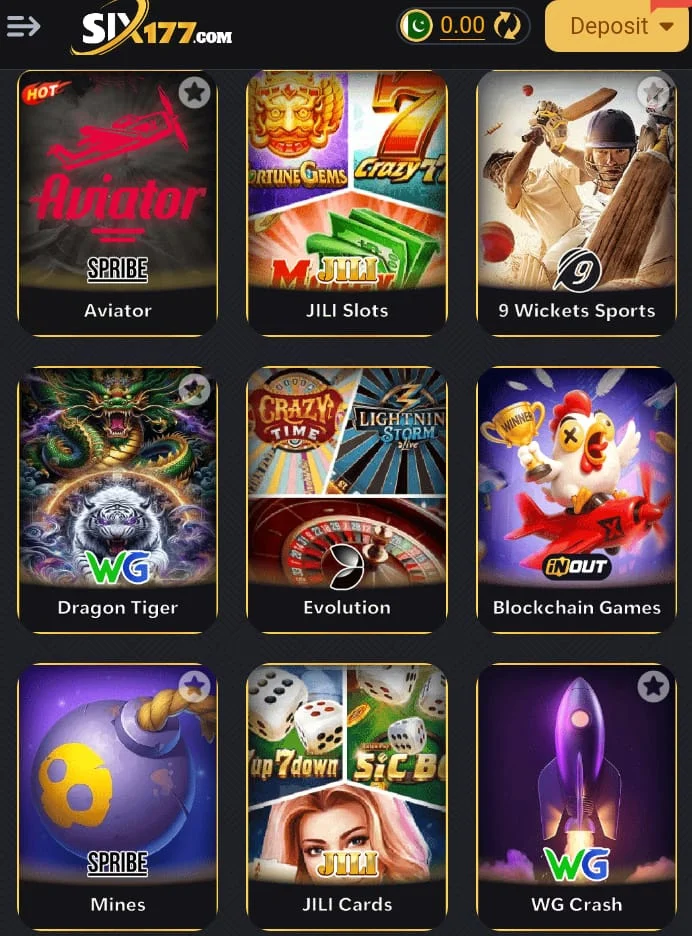Refresh the wallet balance
The width and height of the screenshot is (692, 936).
click(x=509, y=26)
